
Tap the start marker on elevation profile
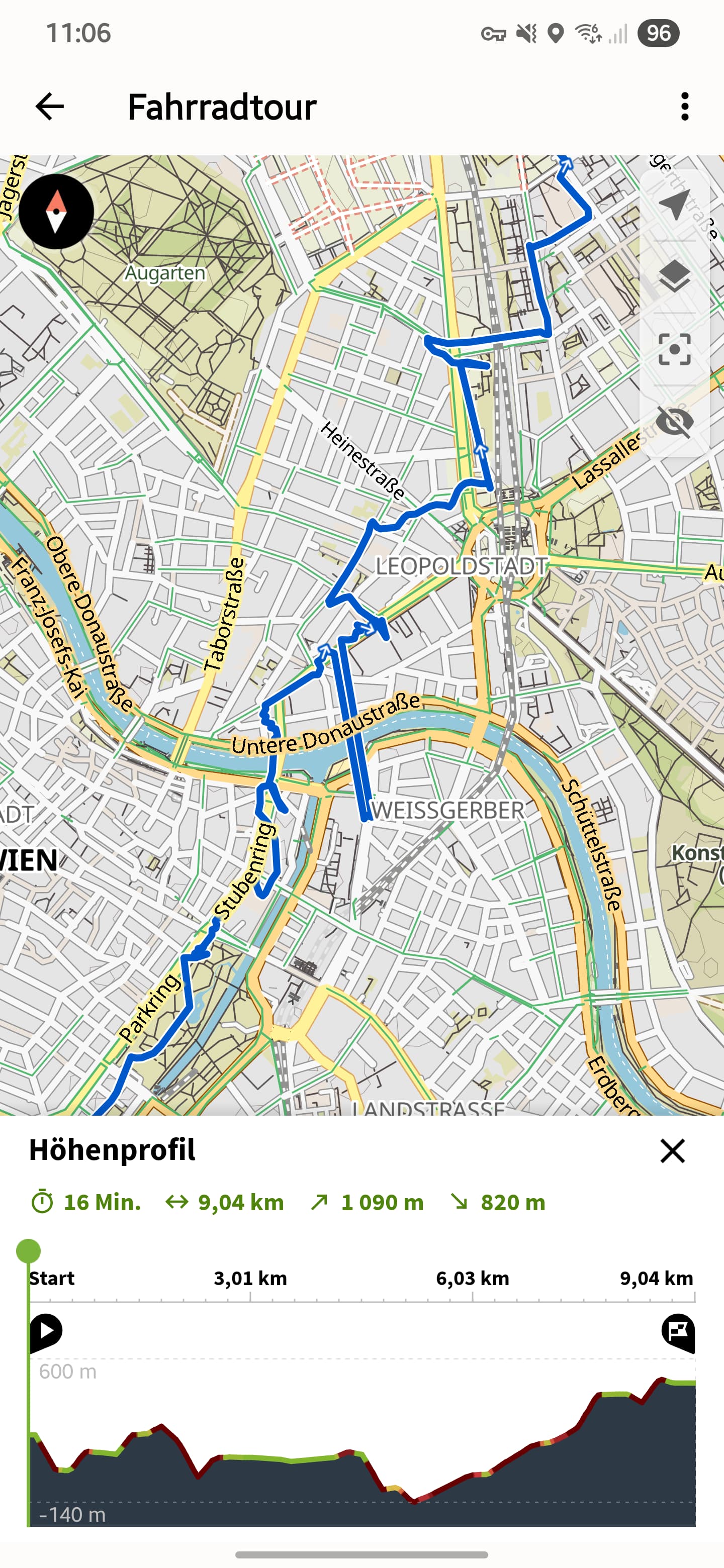(x=46, y=1333)
